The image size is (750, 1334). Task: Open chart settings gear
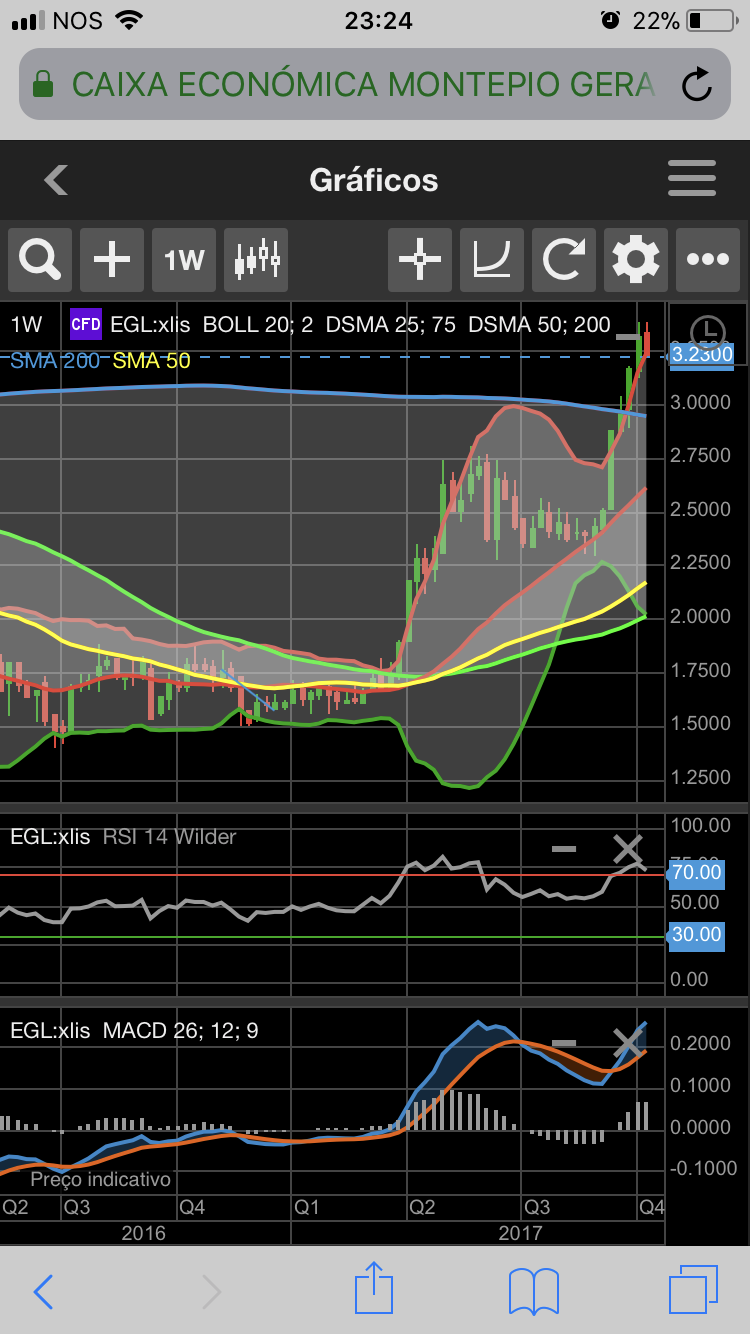coord(636,260)
